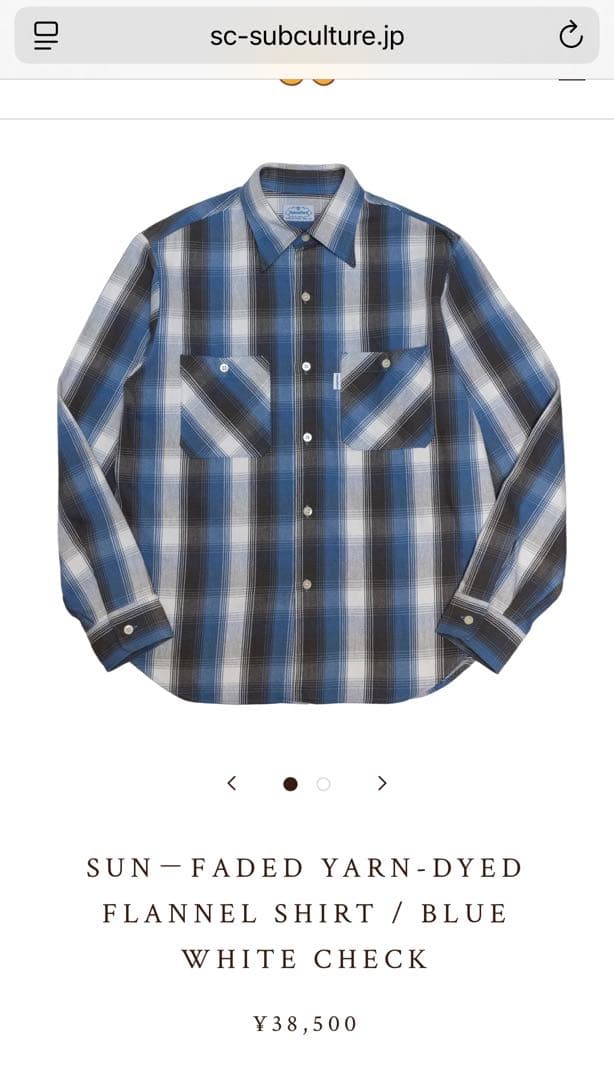This screenshot has height=1080, width=614.
Task: Reload the page in Safari
Action: point(570,36)
